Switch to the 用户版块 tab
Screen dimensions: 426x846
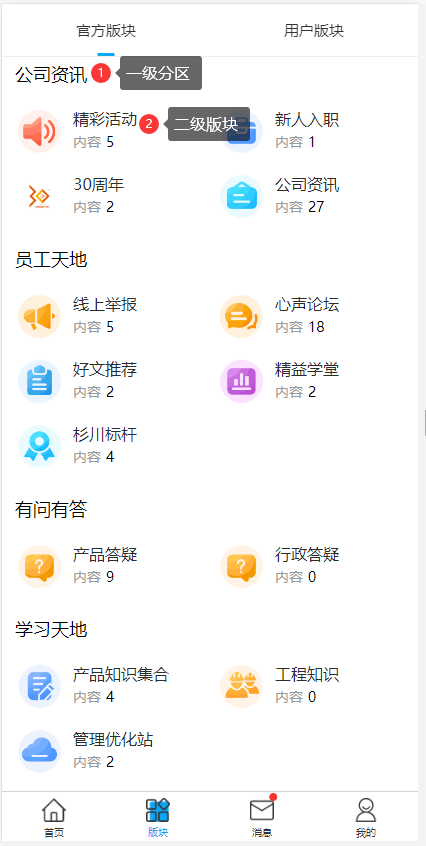314,31
